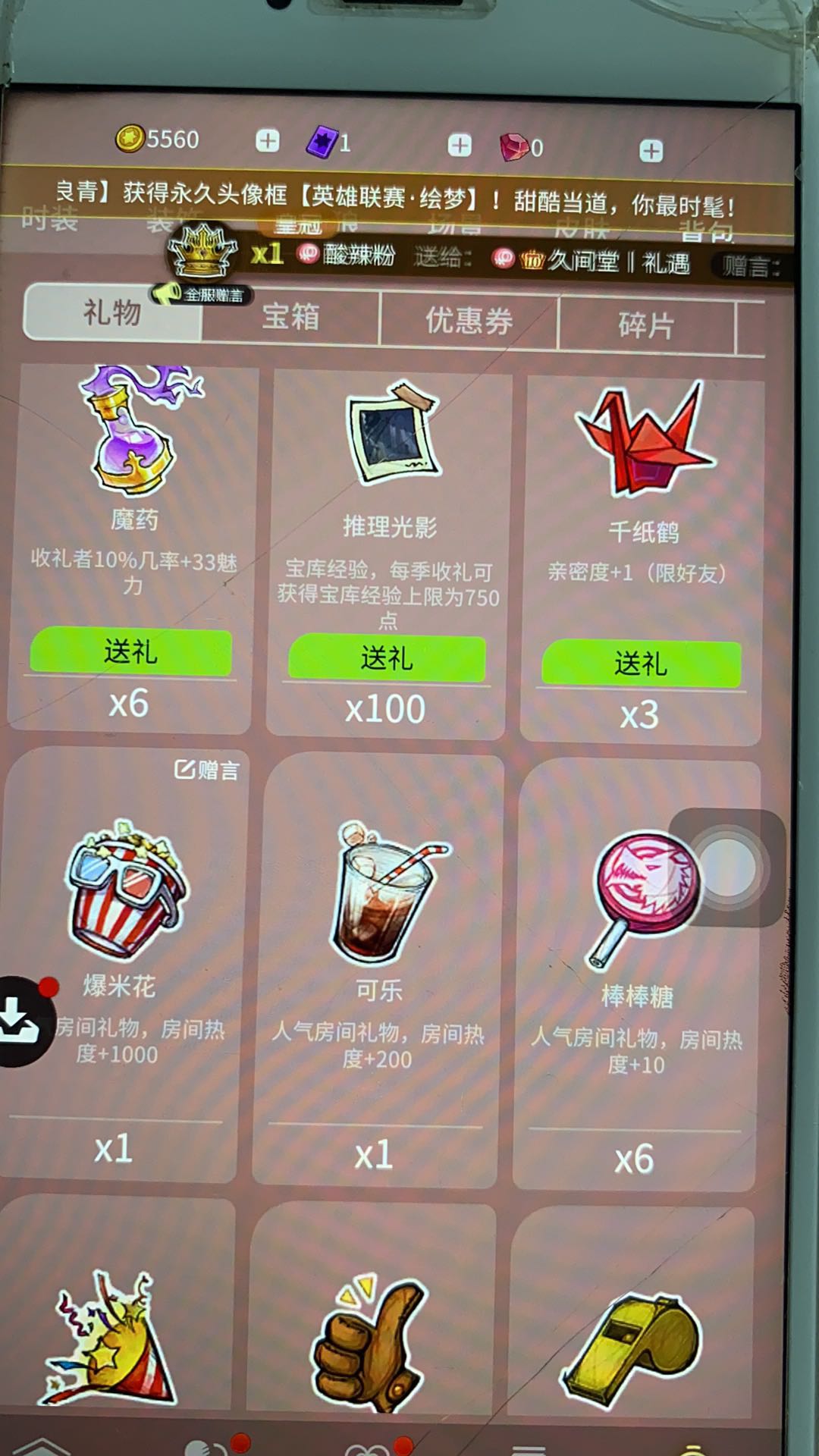Tap the floating assistive touch button
Screen dimensions: 819x1456
click(x=726, y=868)
